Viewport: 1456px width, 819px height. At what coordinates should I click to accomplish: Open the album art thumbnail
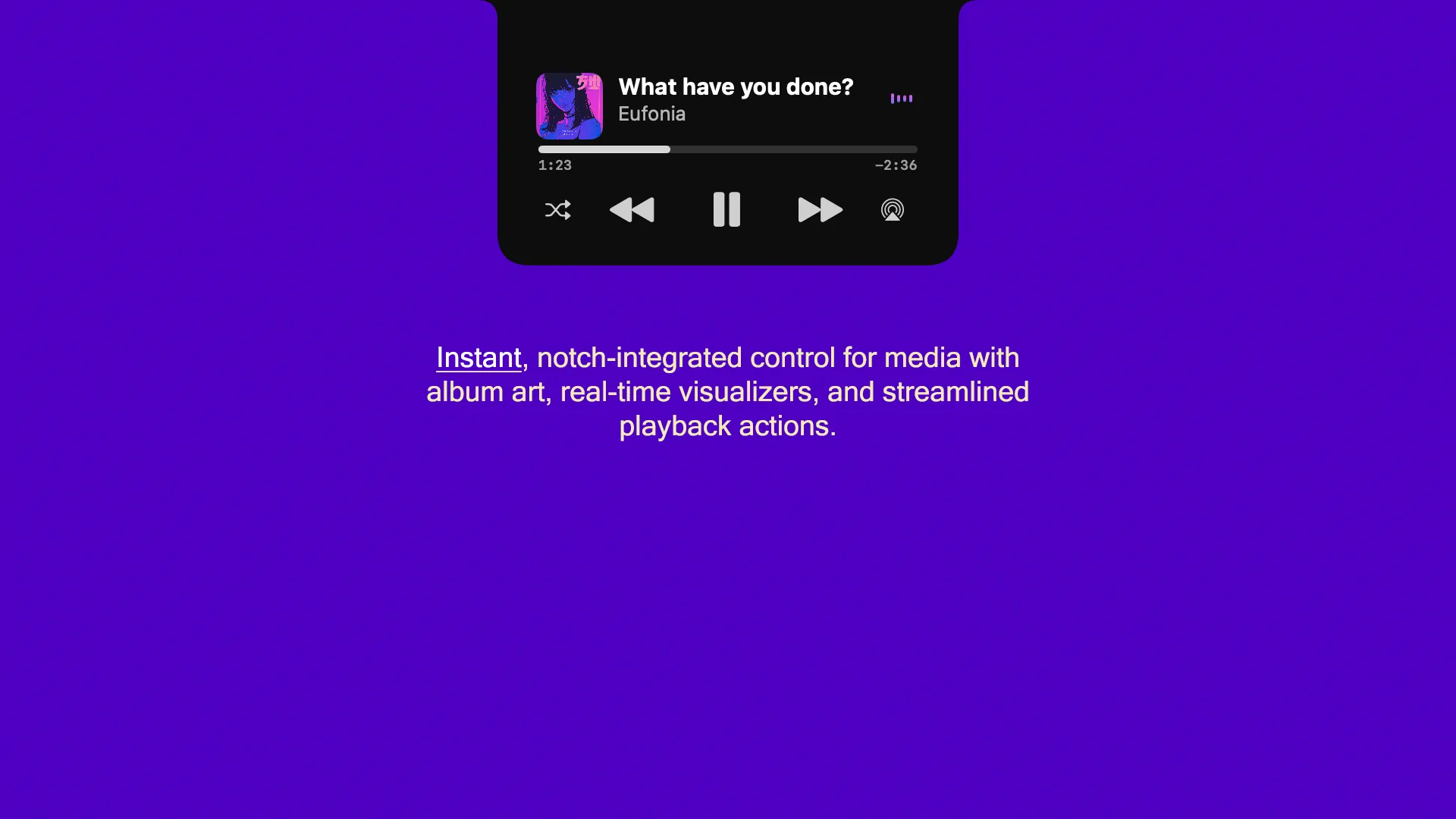[570, 106]
